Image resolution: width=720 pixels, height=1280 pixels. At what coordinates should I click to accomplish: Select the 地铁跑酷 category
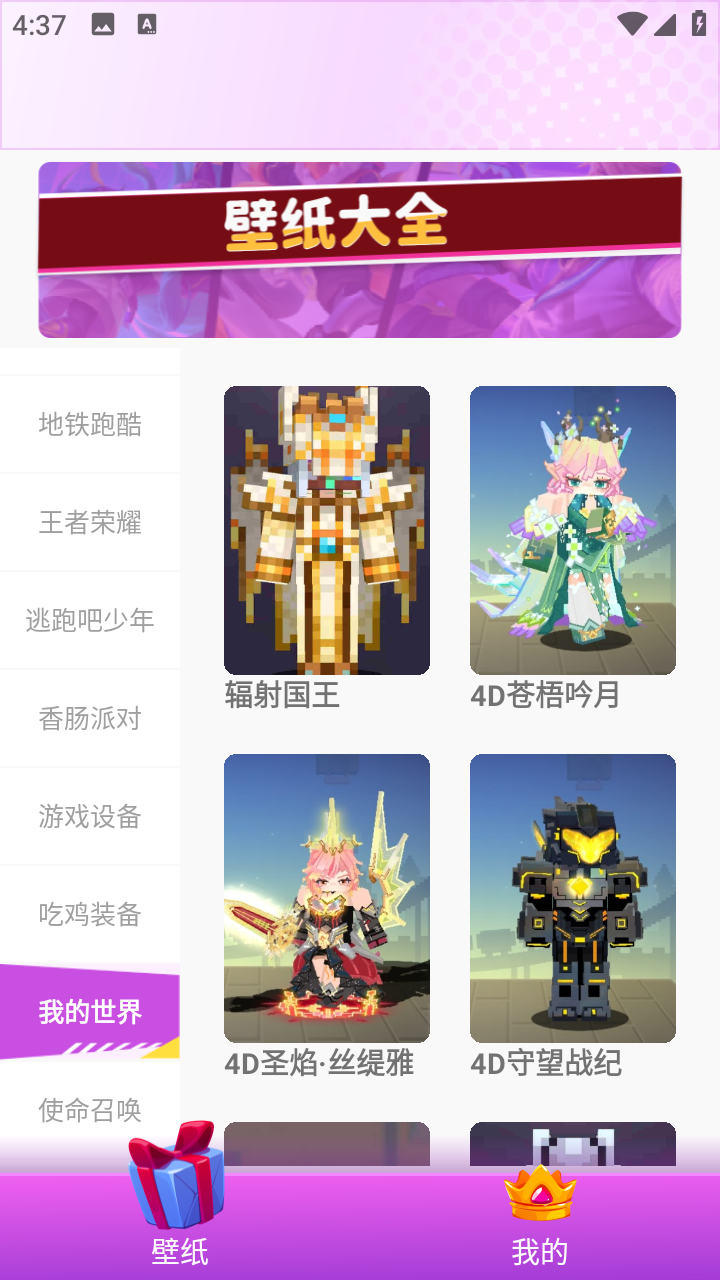[x=90, y=424]
